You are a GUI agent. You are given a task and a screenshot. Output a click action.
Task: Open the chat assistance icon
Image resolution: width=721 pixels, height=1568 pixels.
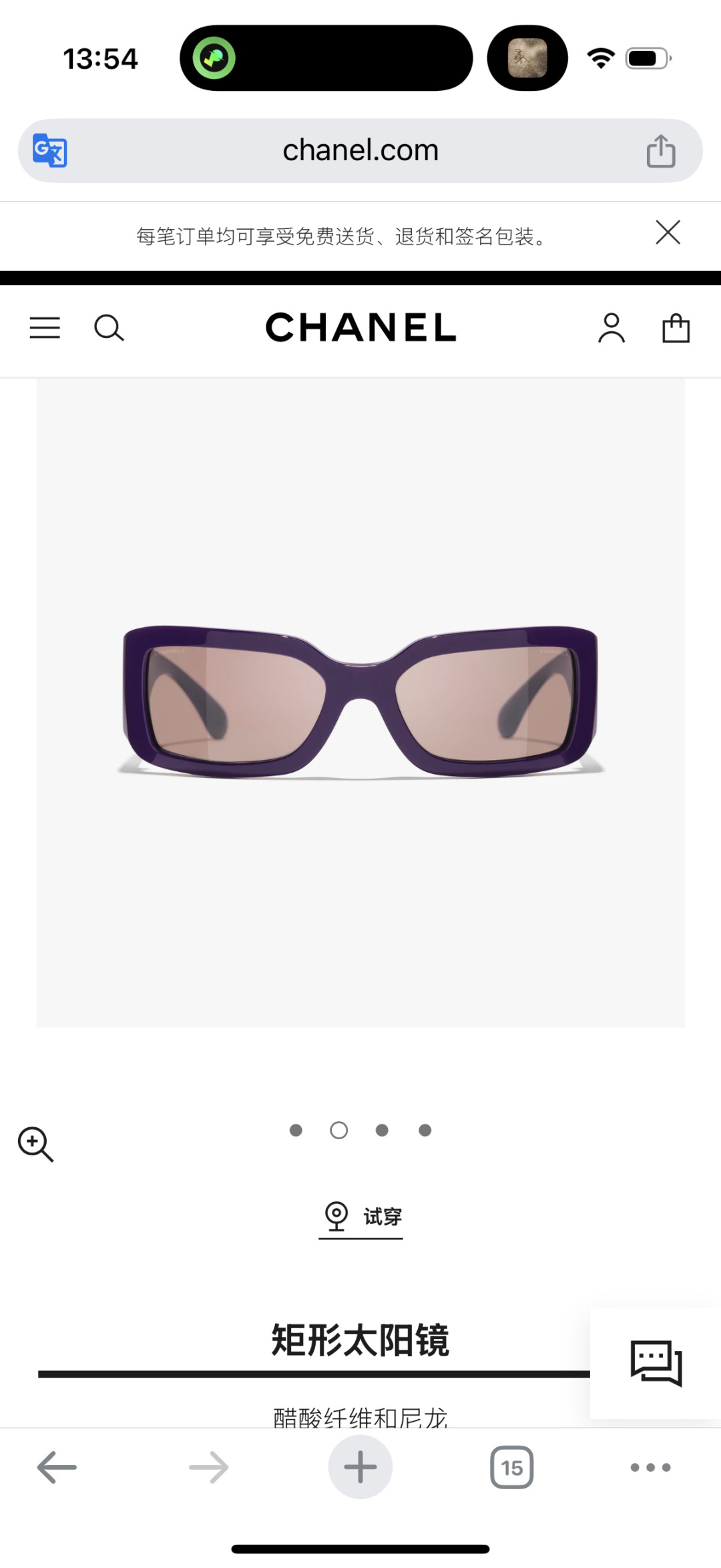click(x=656, y=1364)
